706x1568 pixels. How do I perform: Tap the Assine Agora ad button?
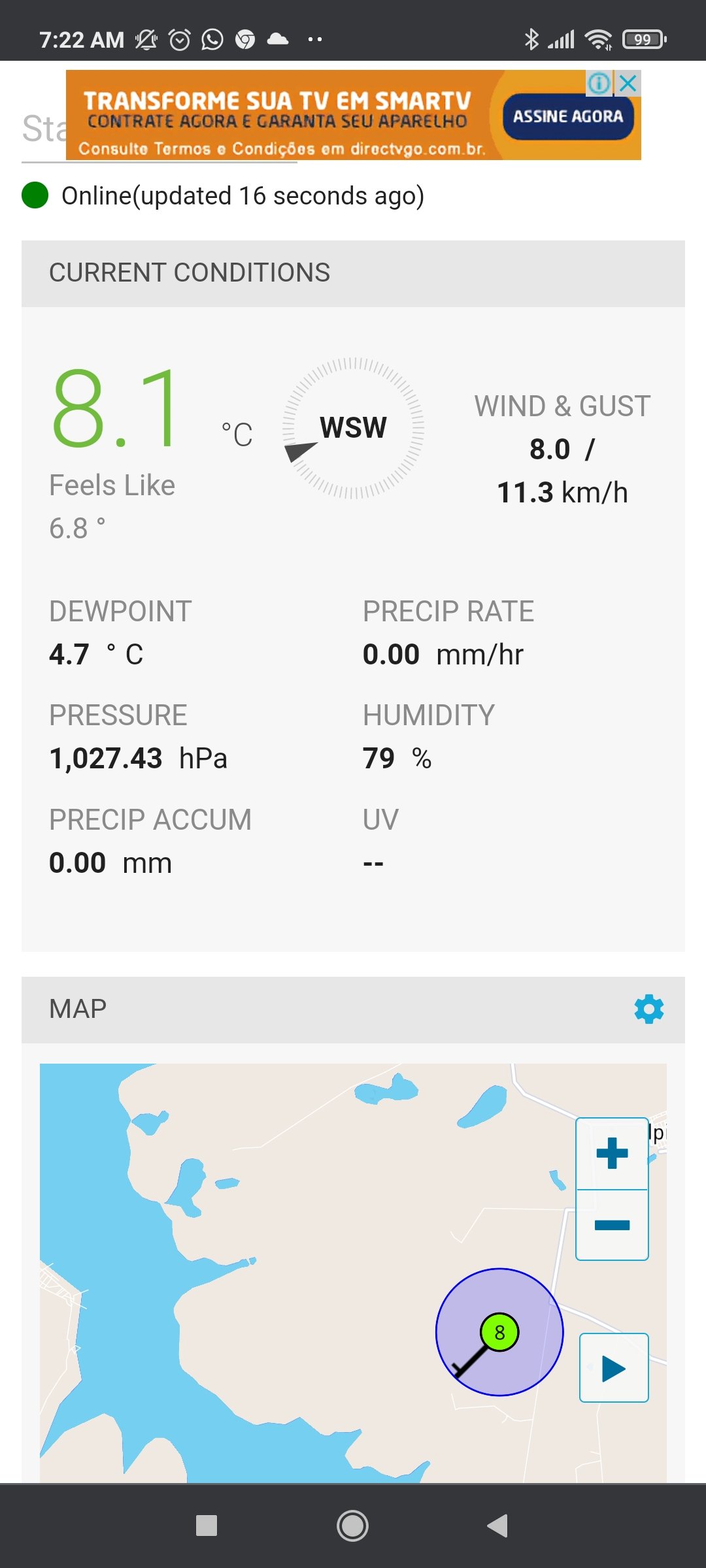tap(568, 116)
